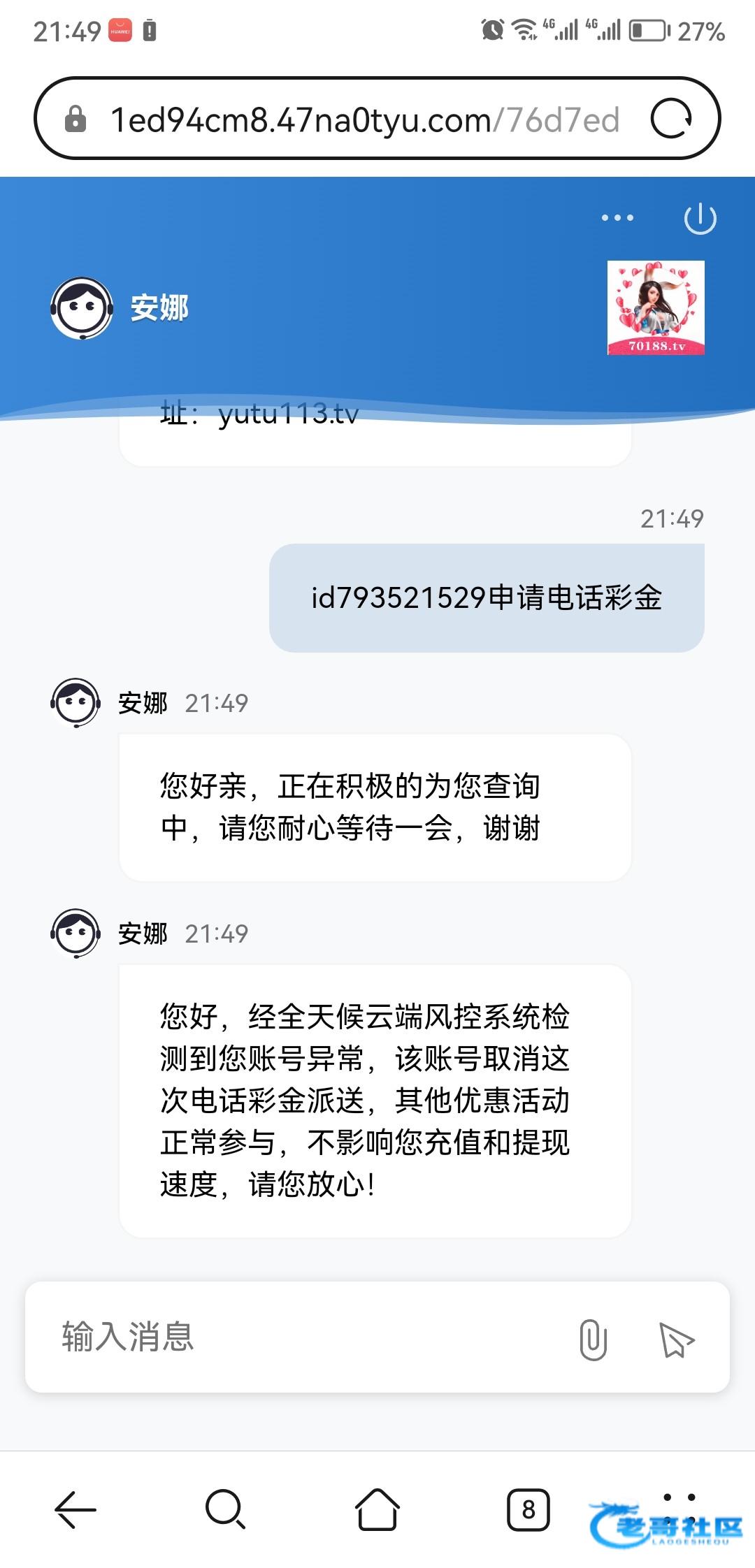Open the tab switcher showing 8 tabs
Screen dimensions: 755x1568
click(x=528, y=1509)
